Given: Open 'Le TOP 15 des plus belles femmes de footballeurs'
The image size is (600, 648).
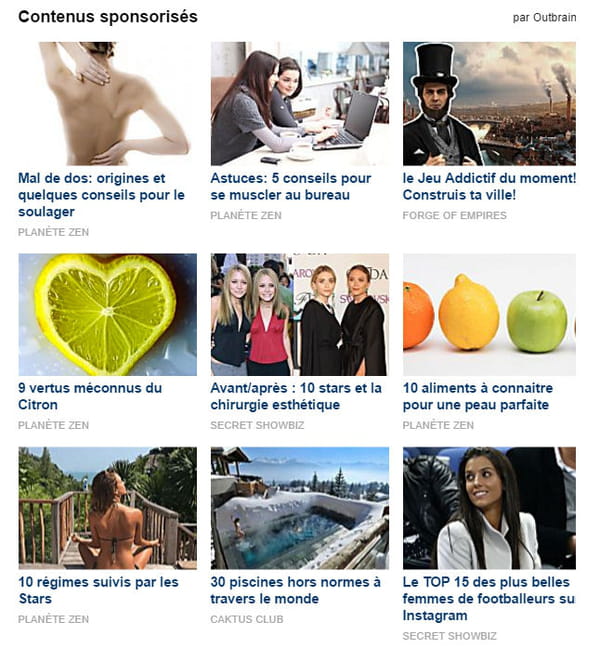Looking at the screenshot, I should click(x=489, y=598).
